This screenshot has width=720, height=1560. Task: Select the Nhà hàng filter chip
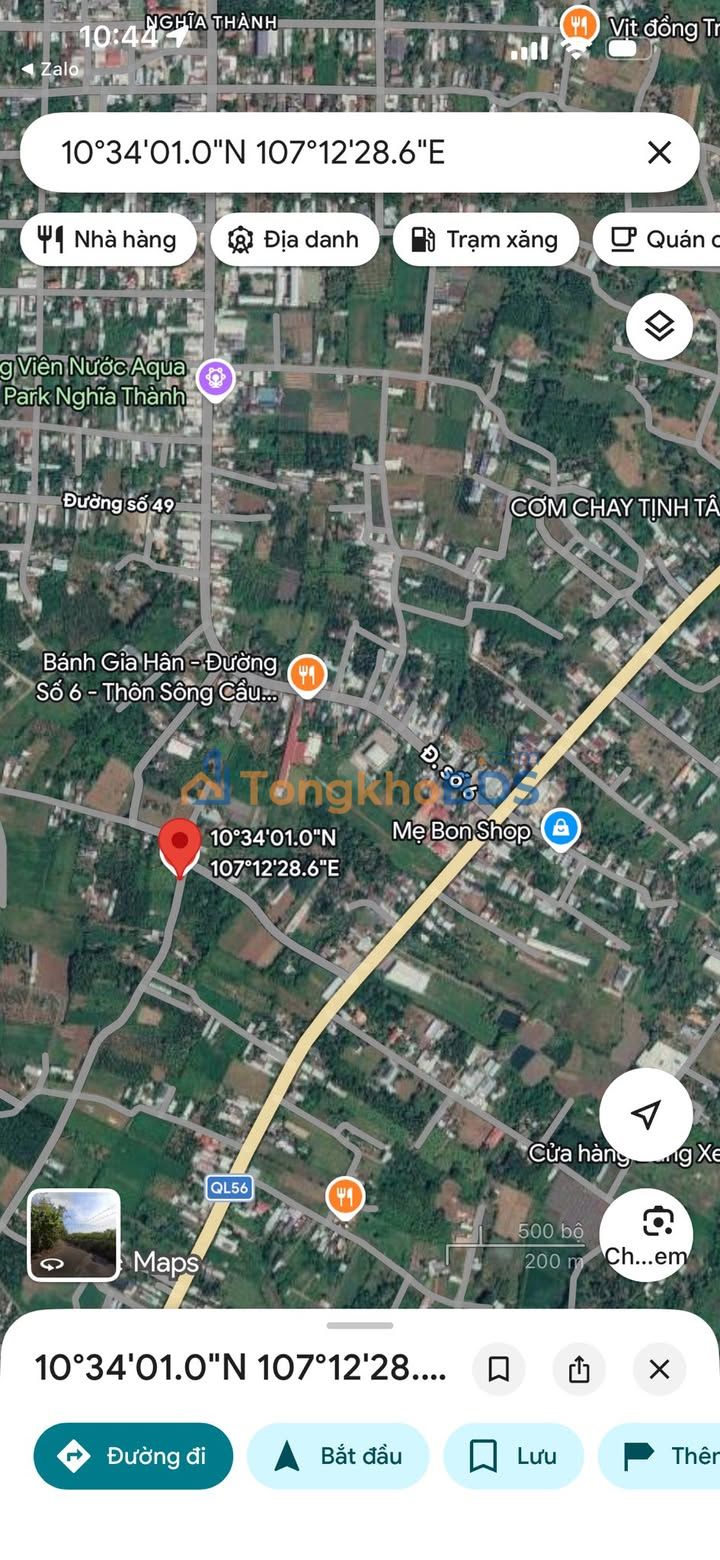tap(108, 240)
